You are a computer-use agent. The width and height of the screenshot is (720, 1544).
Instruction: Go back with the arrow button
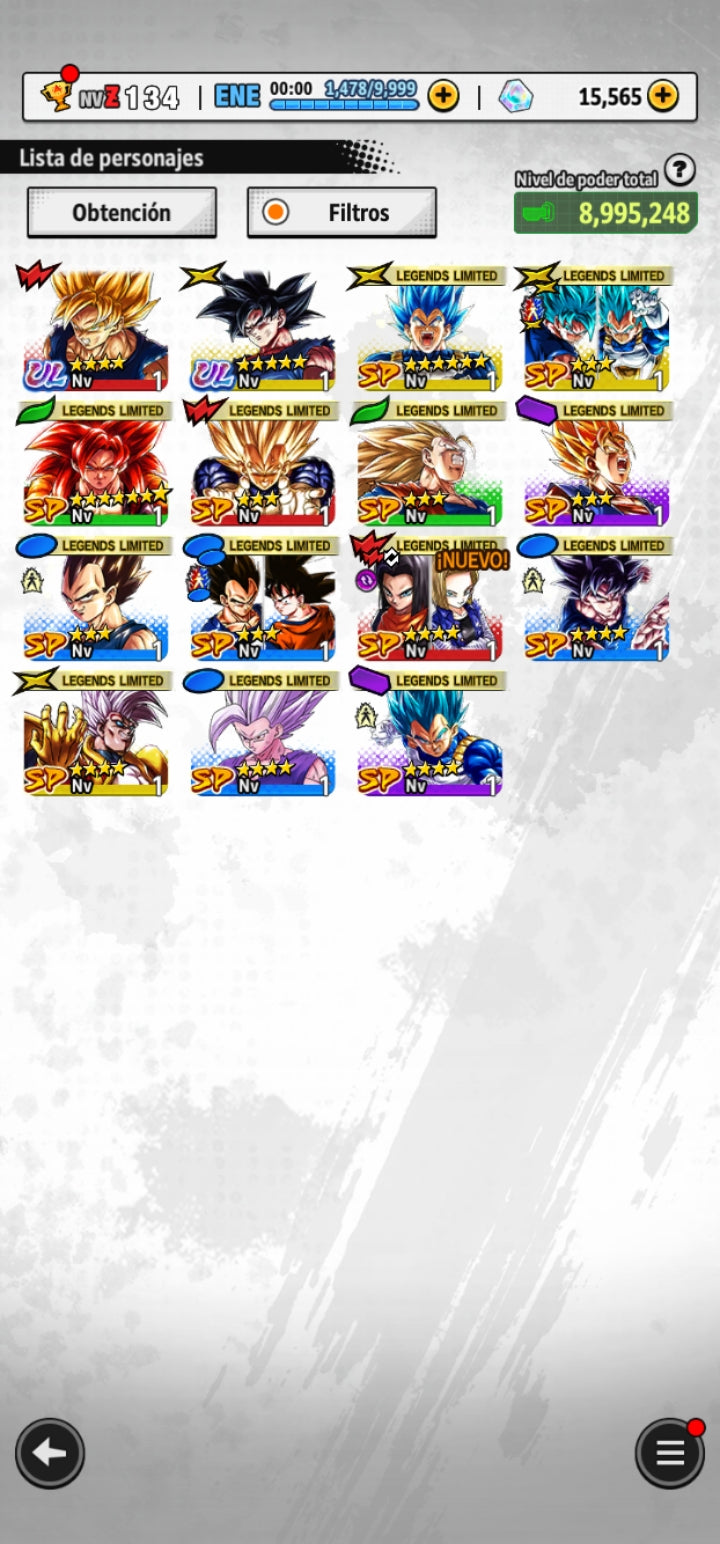pyautogui.click(x=50, y=1453)
